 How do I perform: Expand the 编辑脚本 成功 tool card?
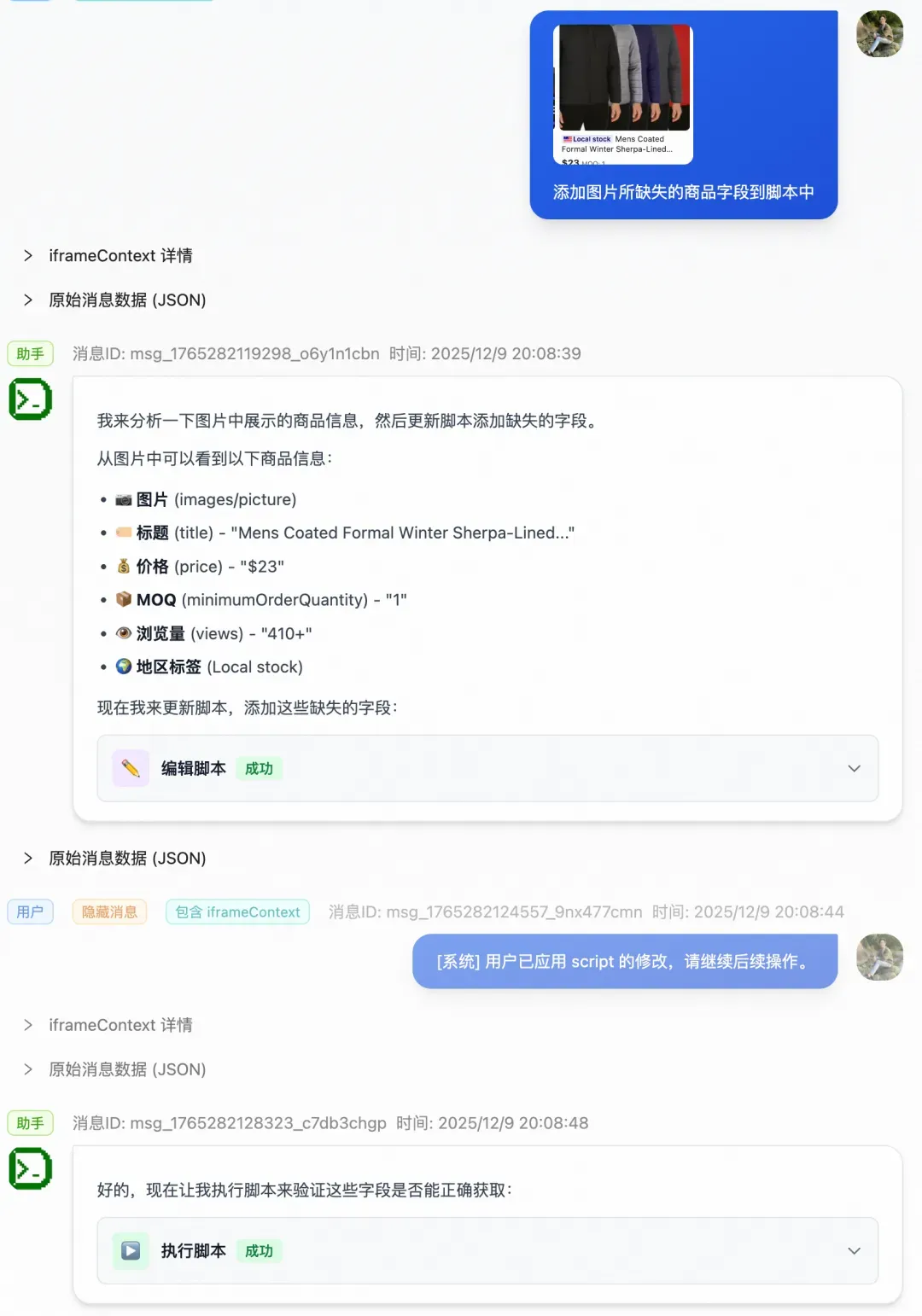click(854, 769)
